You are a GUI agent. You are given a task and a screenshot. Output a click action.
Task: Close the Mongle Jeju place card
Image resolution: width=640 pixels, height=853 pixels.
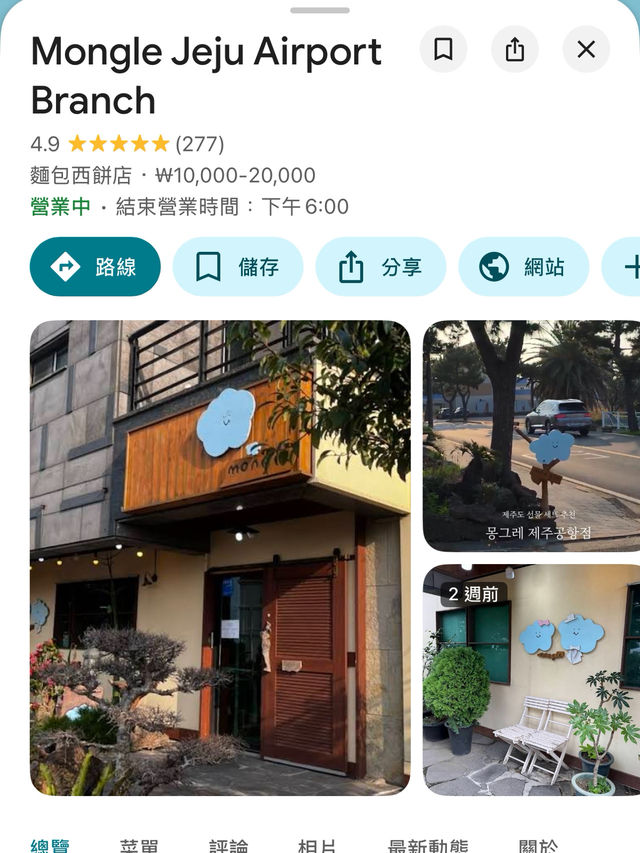[586, 50]
